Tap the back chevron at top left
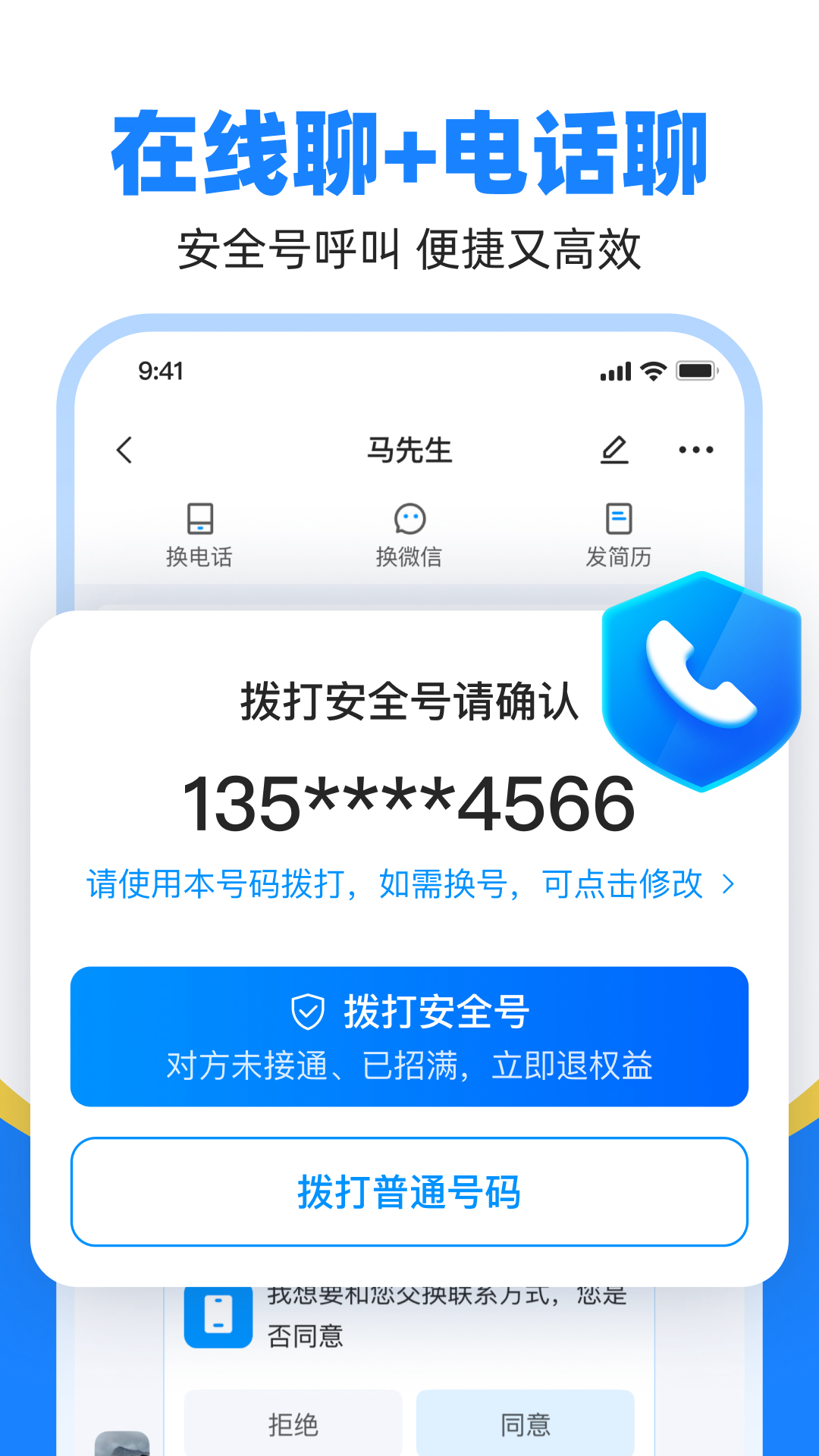 (x=124, y=449)
